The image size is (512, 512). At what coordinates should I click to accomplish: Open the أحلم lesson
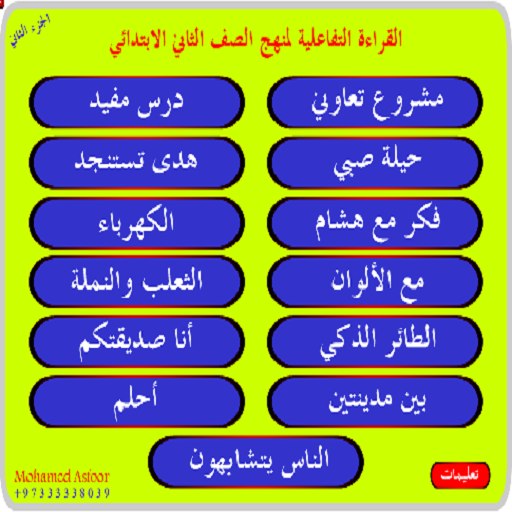(137, 401)
